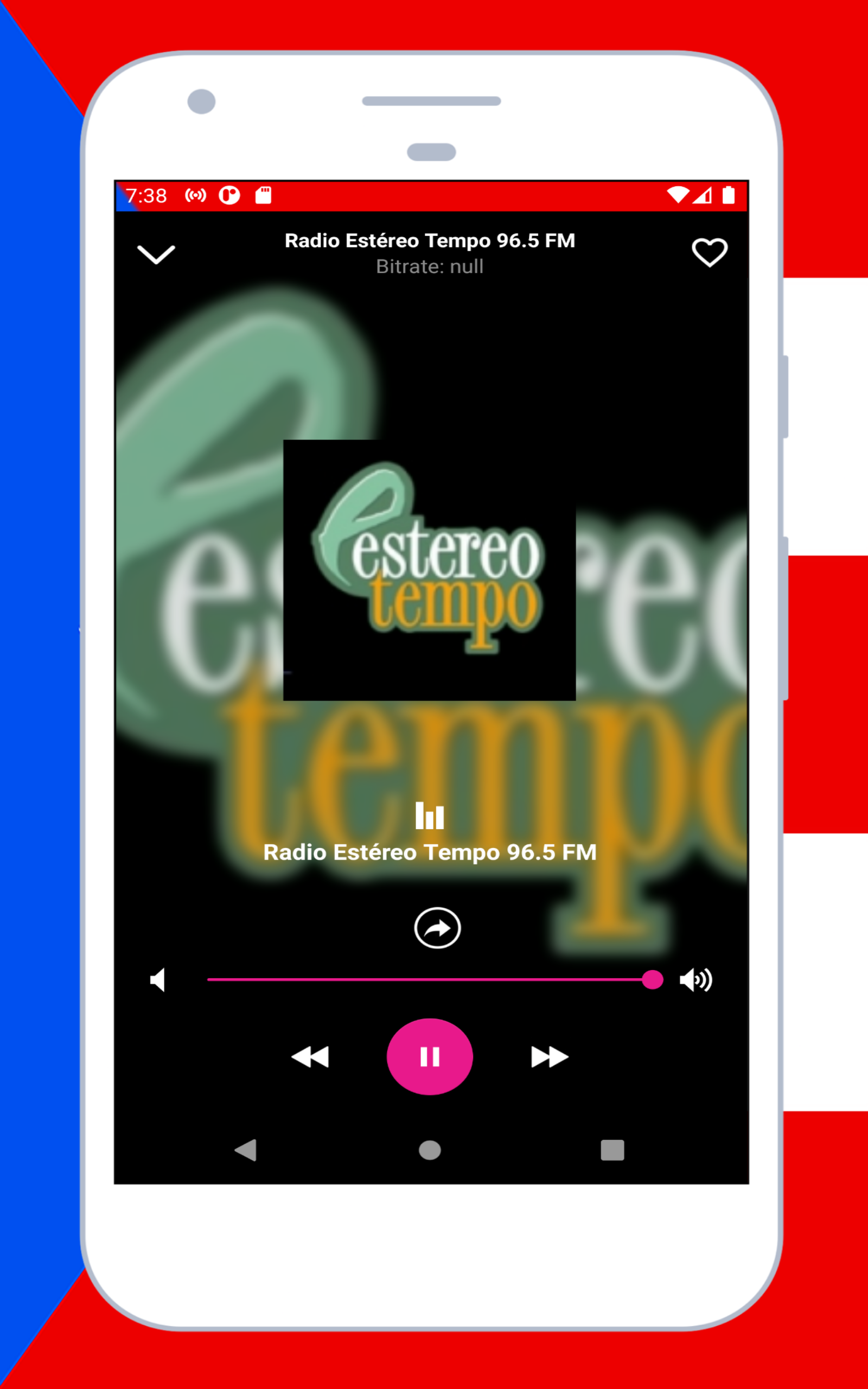Favorite the Radio Estéreo Tempo station
This screenshot has height=1389, width=868.
point(710,252)
